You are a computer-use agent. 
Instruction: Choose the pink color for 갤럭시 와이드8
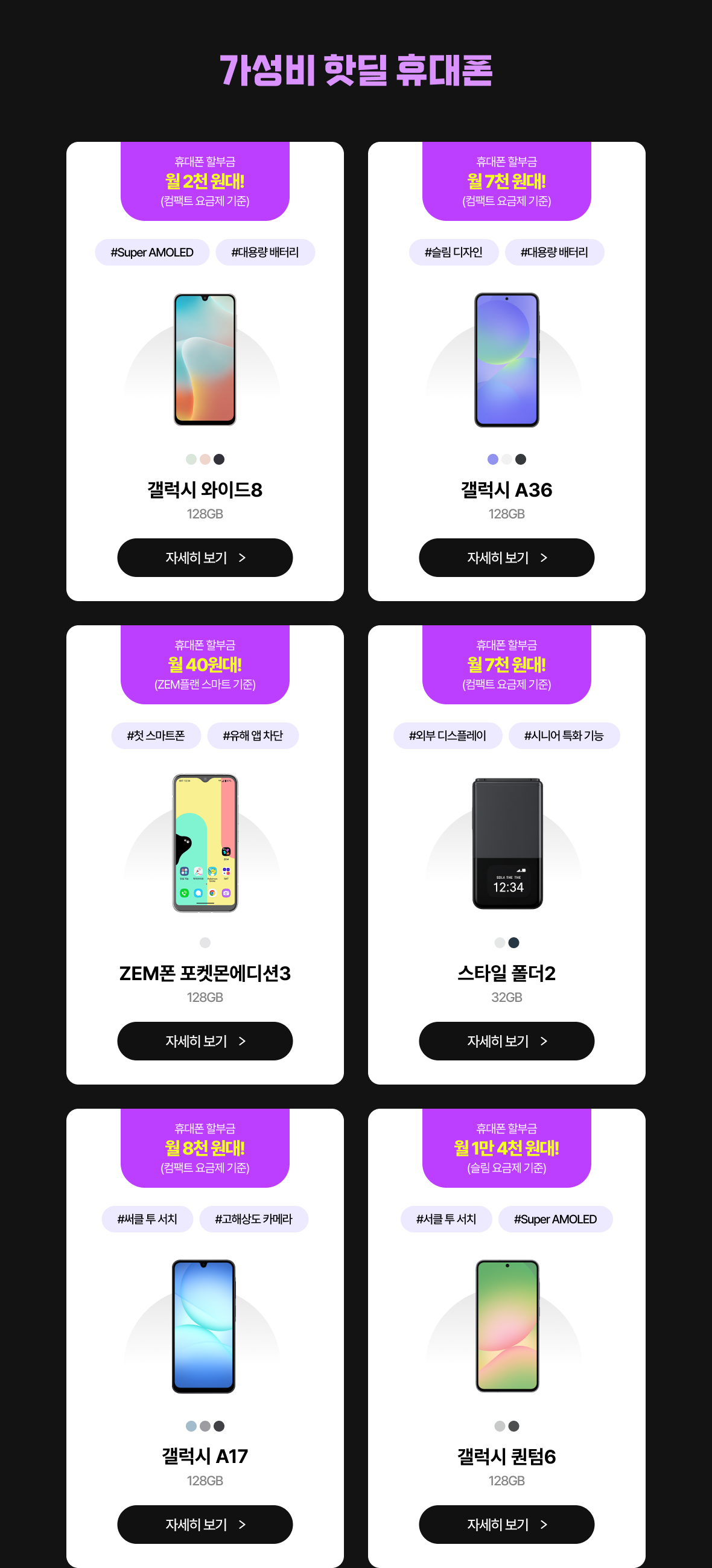[205, 459]
